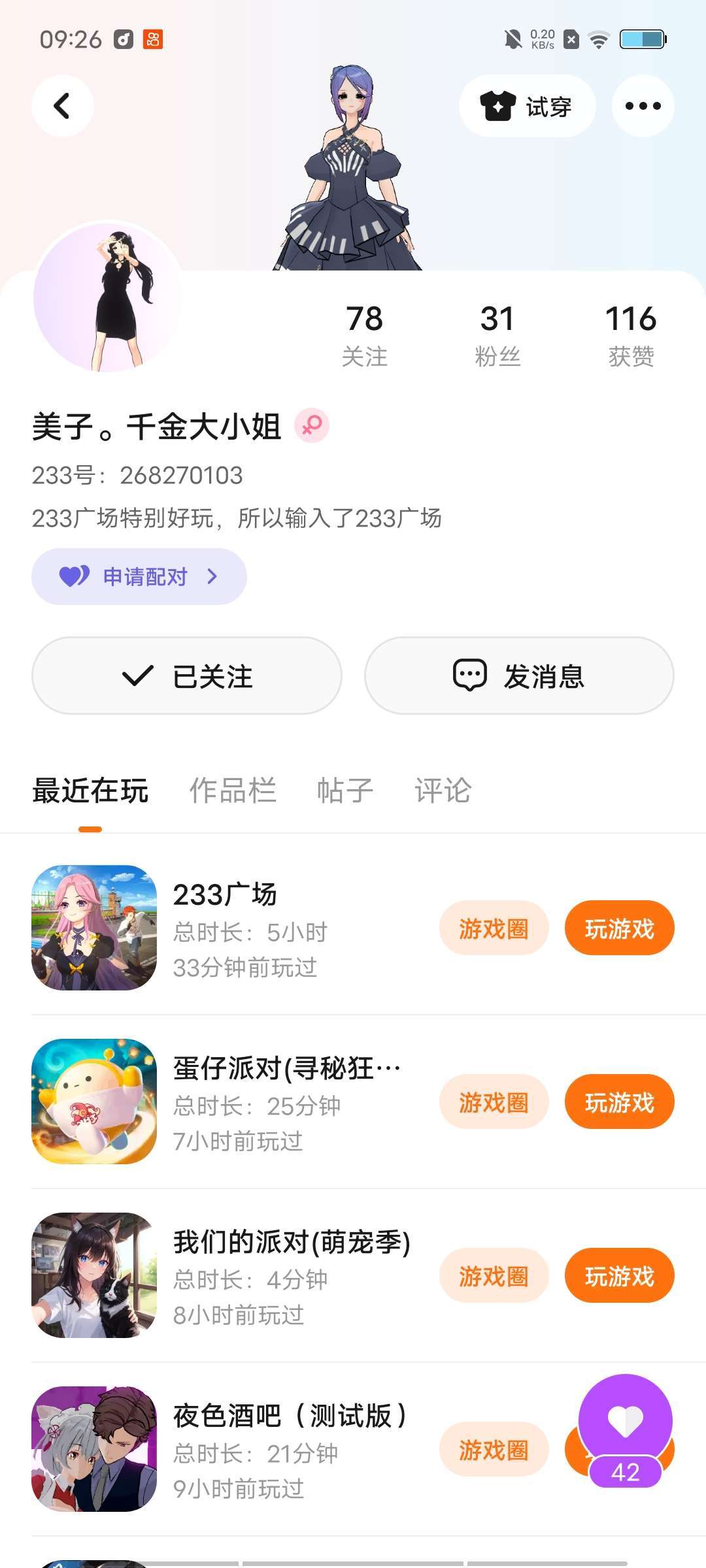Viewport: 706px width, 1568px height.
Task: View the 31 粉丝 followers list
Action: pyautogui.click(x=497, y=335)
